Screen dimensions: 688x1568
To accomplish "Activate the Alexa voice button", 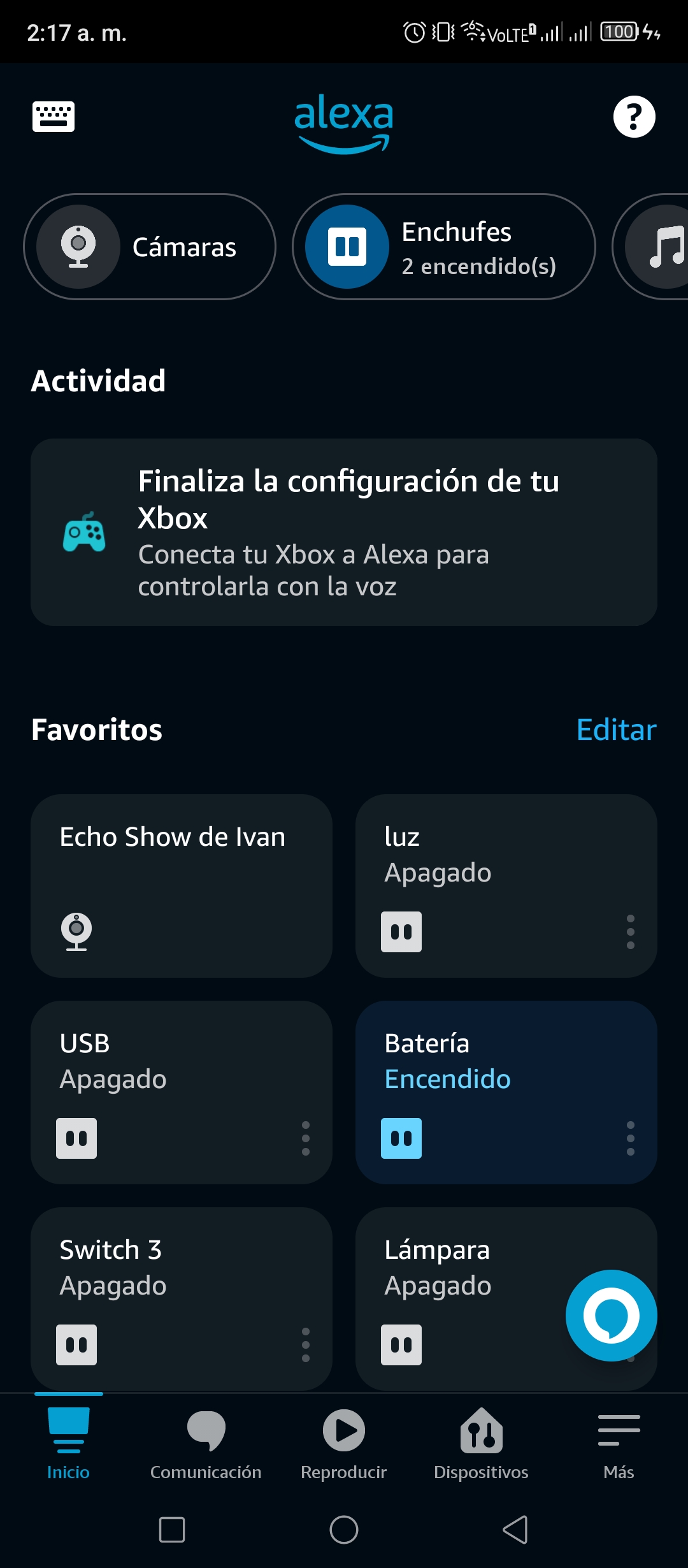I will 612,1316.
